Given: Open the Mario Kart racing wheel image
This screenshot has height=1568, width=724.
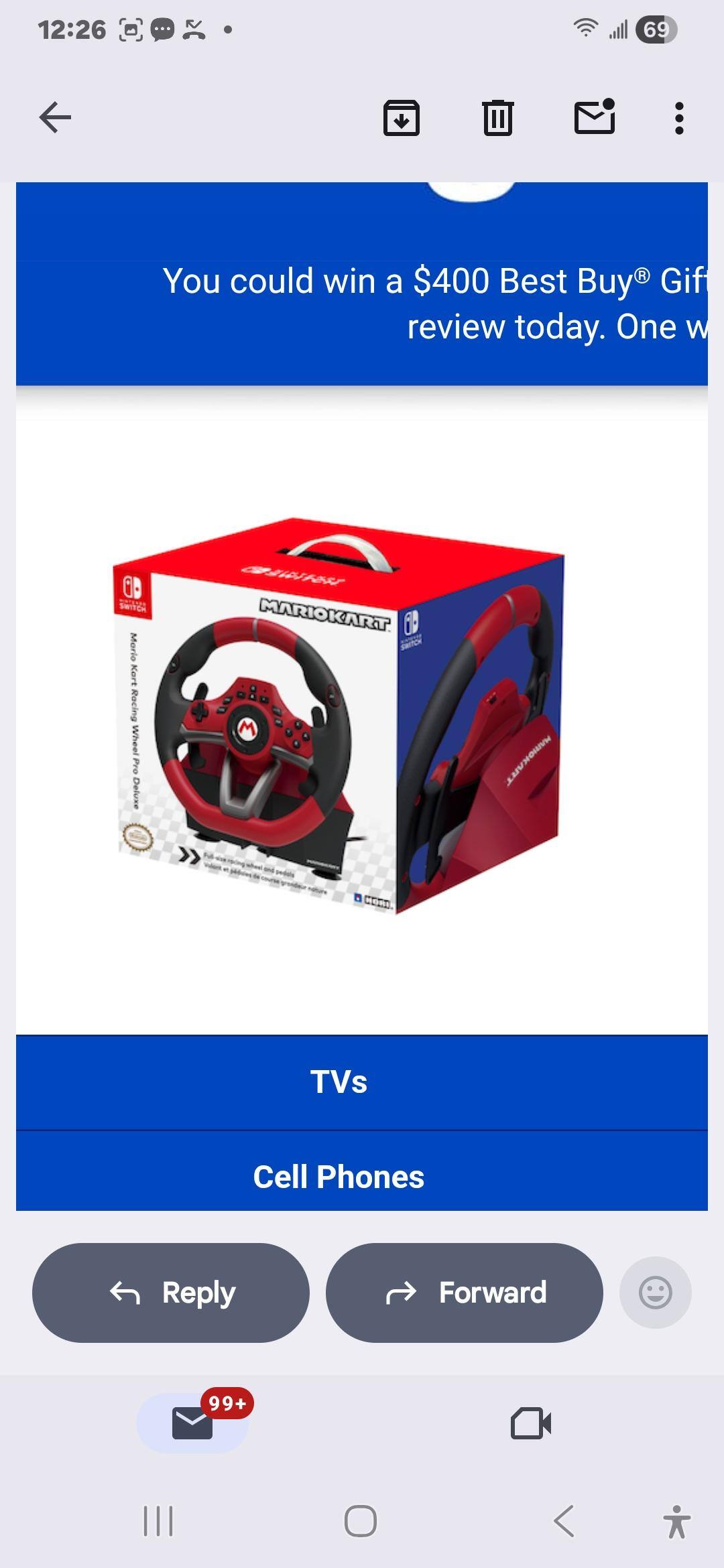Looking at the screenshot, I should pos(339,715).
